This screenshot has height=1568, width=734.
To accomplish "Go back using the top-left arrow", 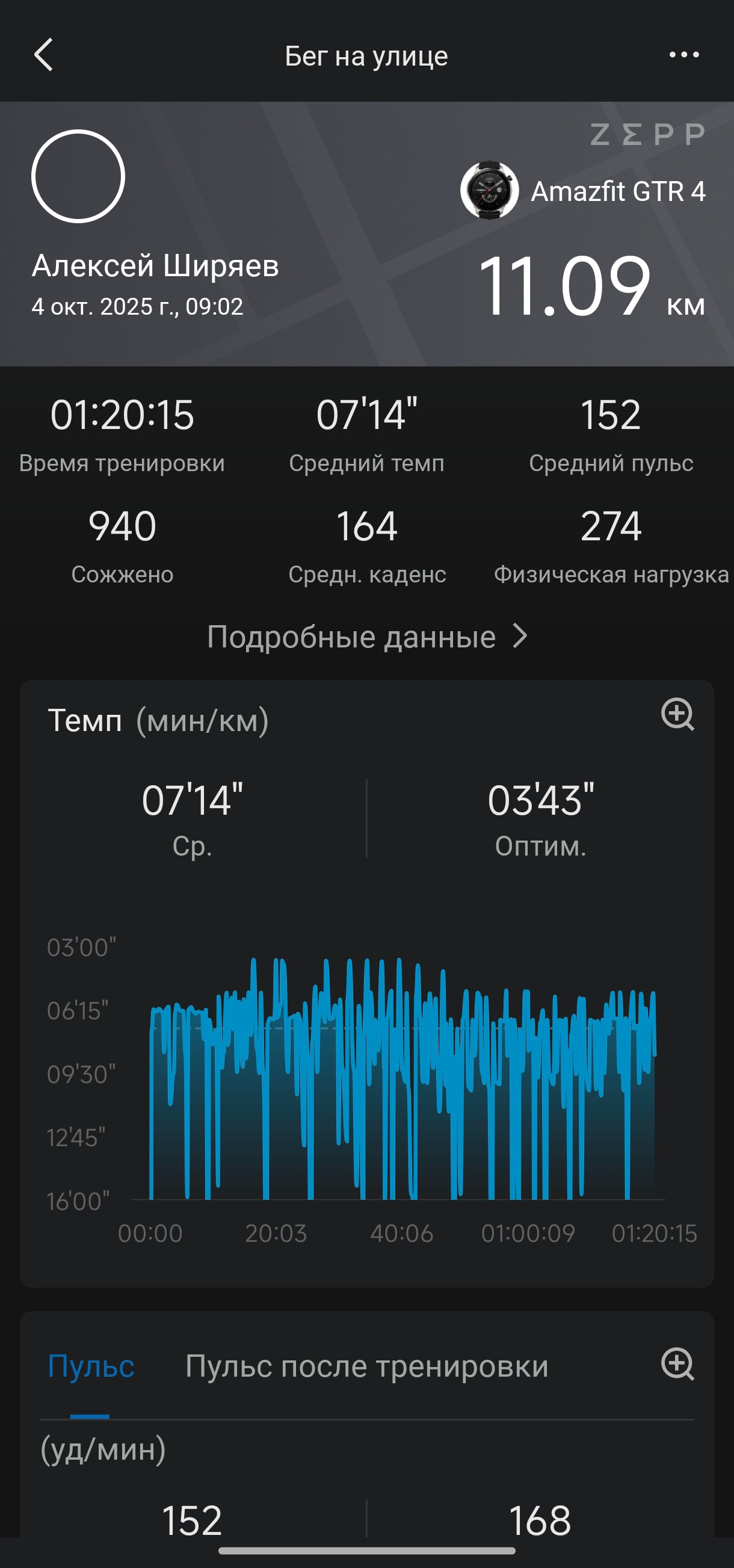I will tap(44, 55).
